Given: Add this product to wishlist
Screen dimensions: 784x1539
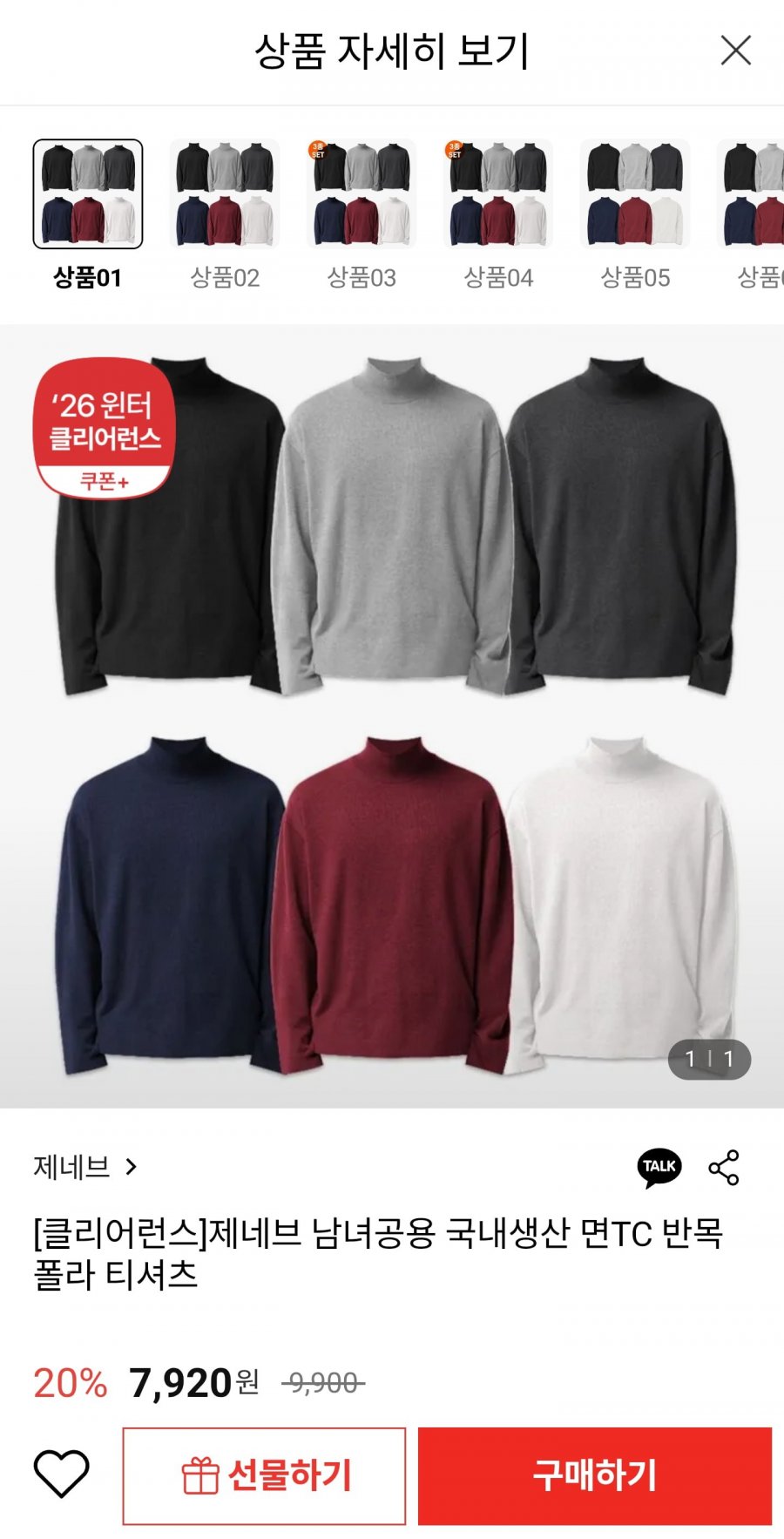Looking at the screenshot, I should tap(61, 1475).
